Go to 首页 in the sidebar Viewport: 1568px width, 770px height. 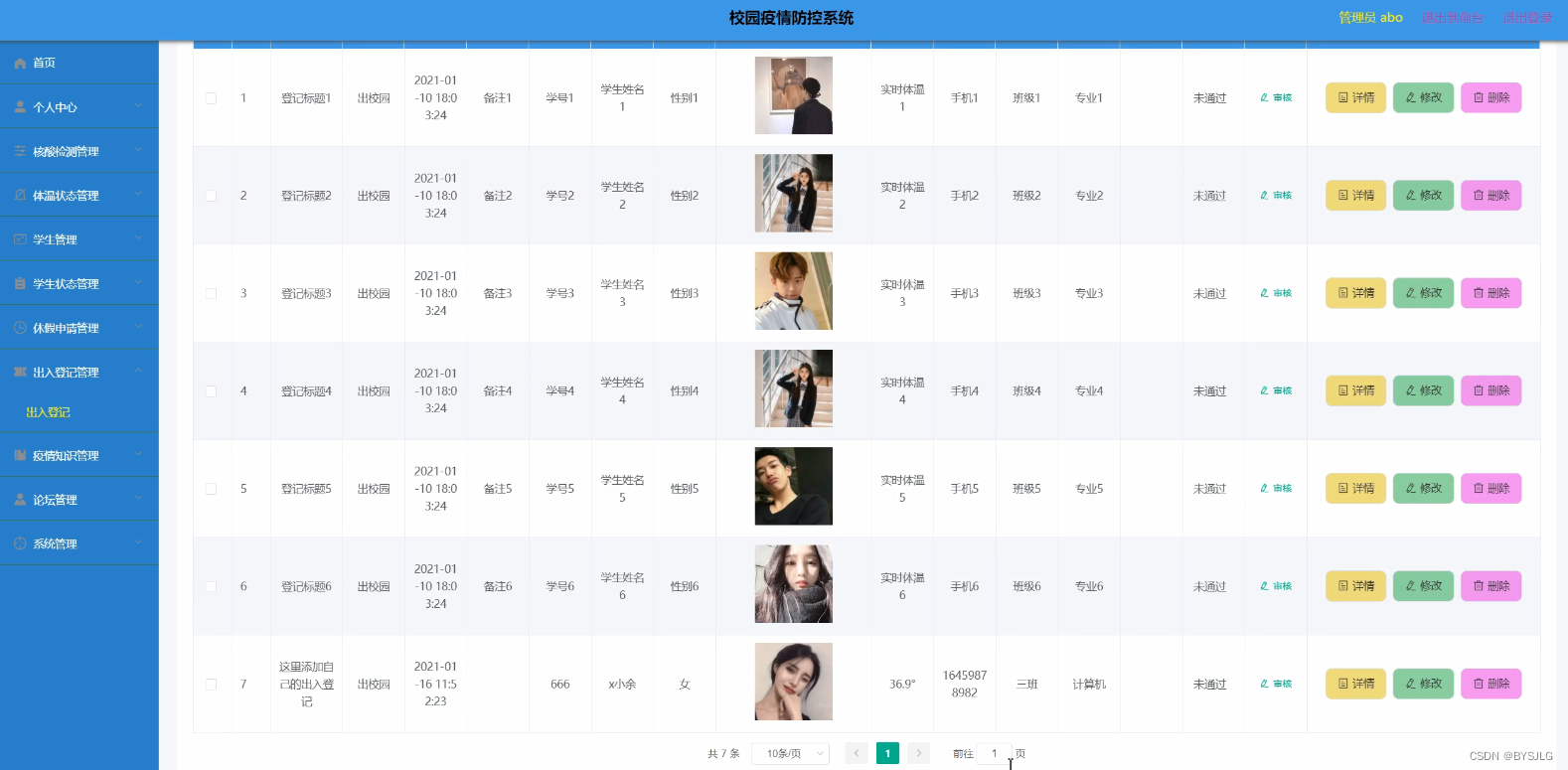click(44, 63)
